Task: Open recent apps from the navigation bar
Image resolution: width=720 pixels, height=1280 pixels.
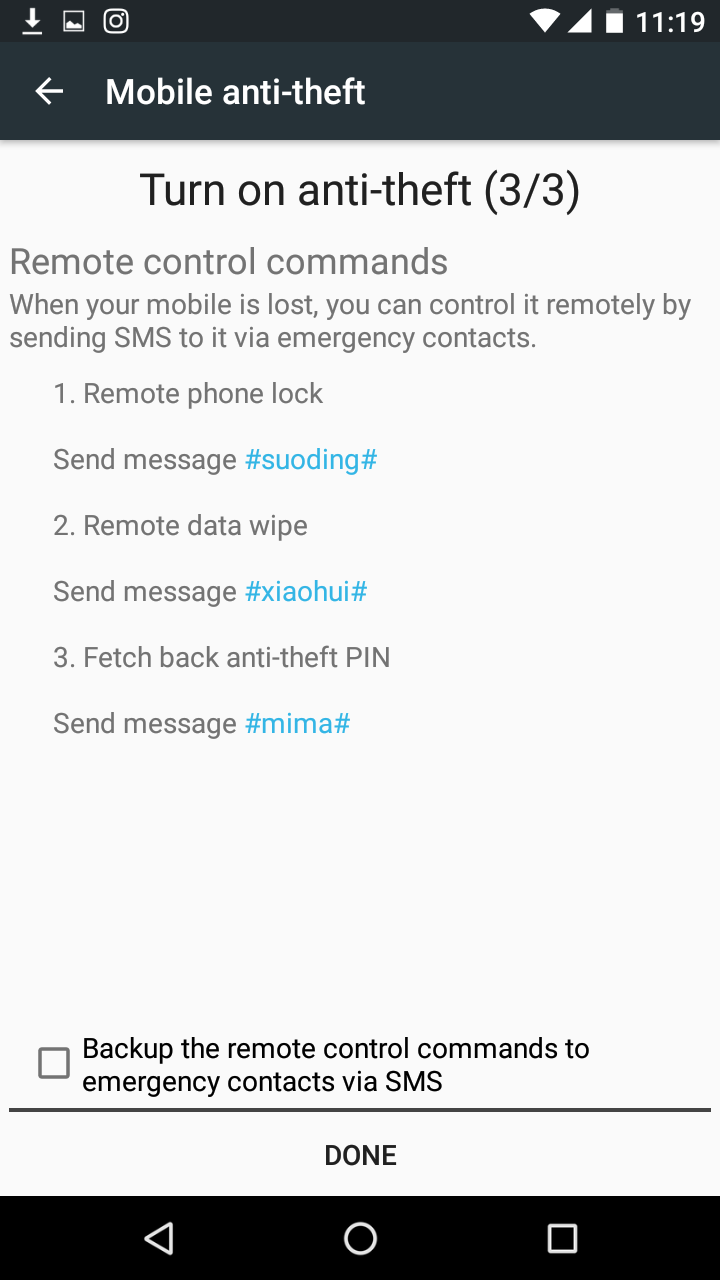Action: pyautogui.click(x=562, y=1239)
